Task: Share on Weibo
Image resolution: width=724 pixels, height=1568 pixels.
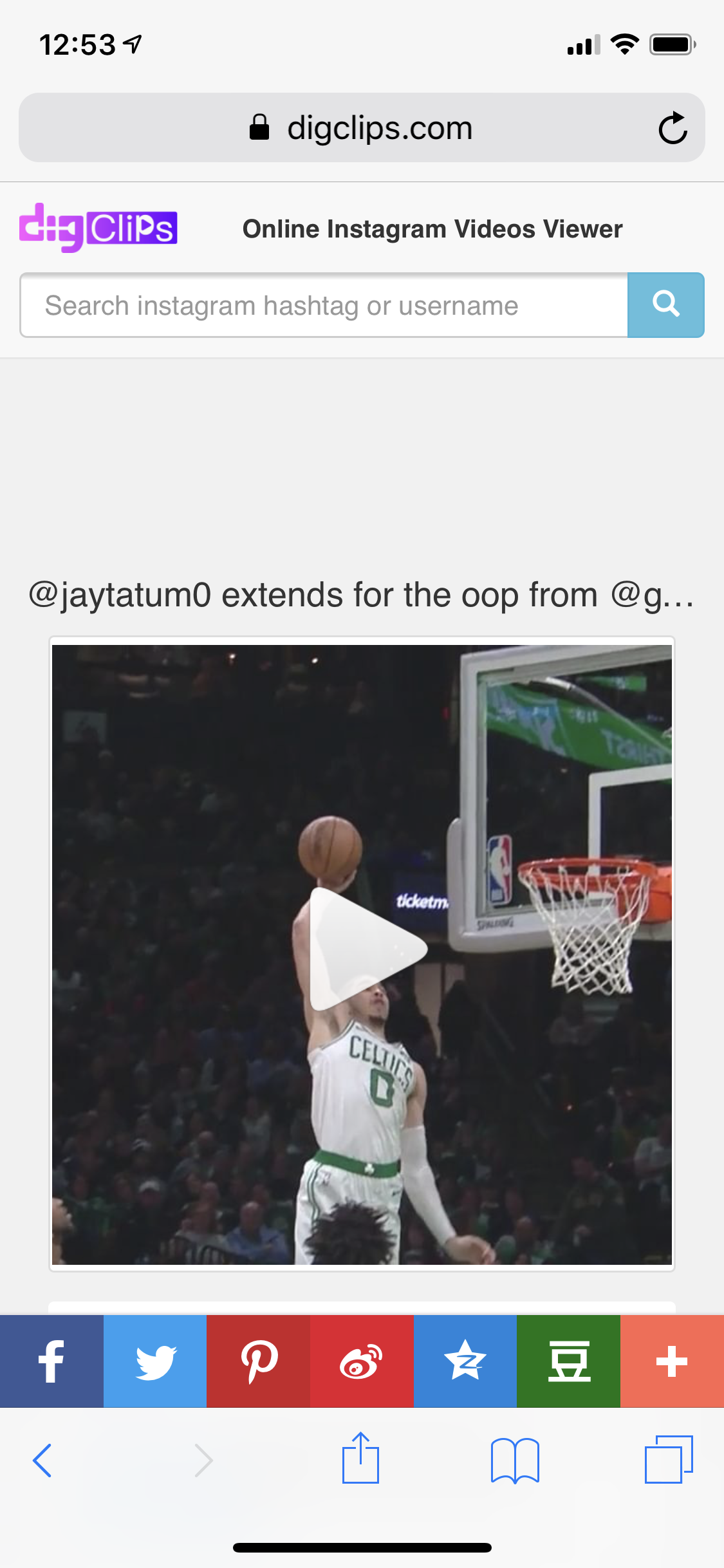Action: point(362,1361)
